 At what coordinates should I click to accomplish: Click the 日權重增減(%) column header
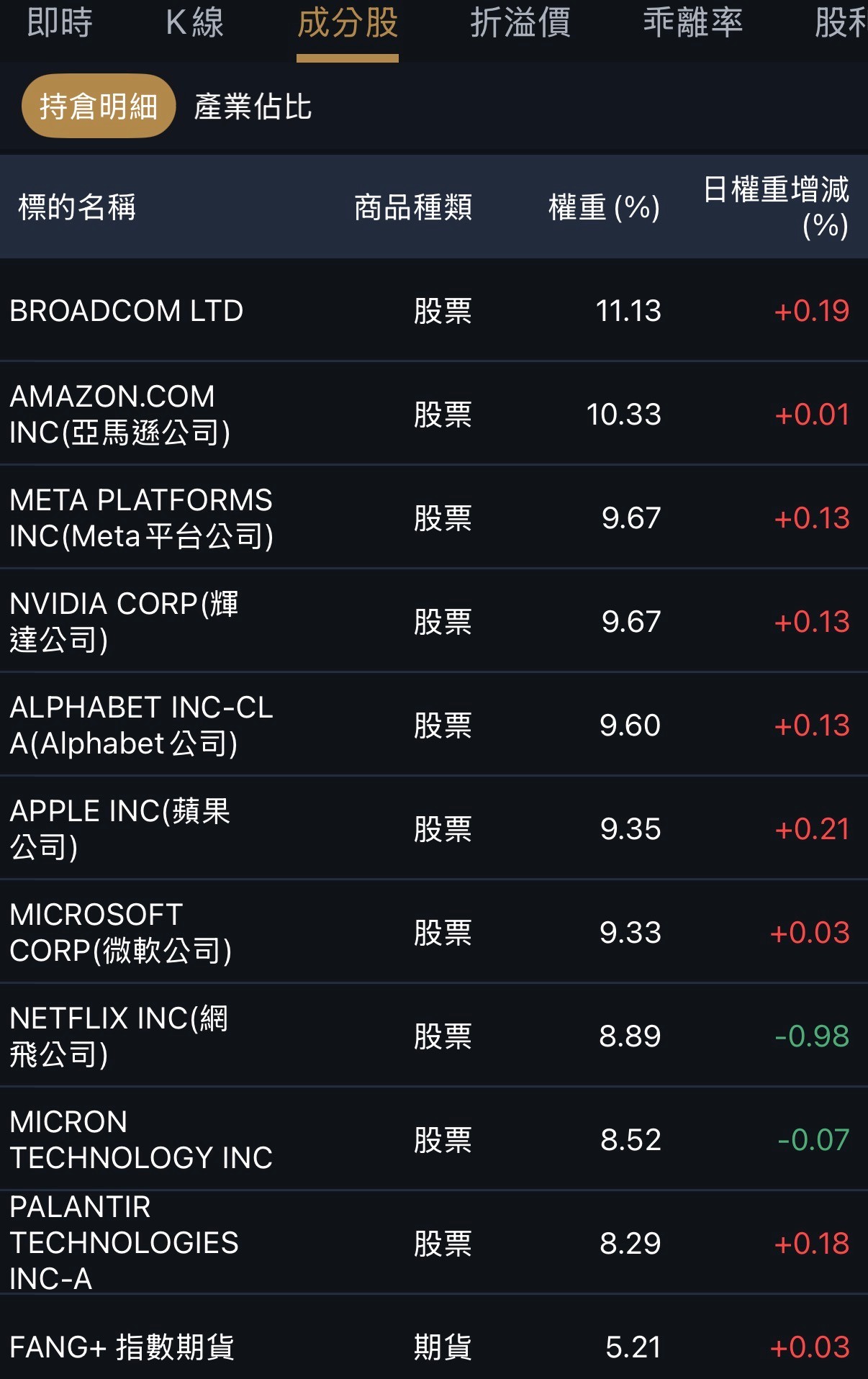pos(777,209)
